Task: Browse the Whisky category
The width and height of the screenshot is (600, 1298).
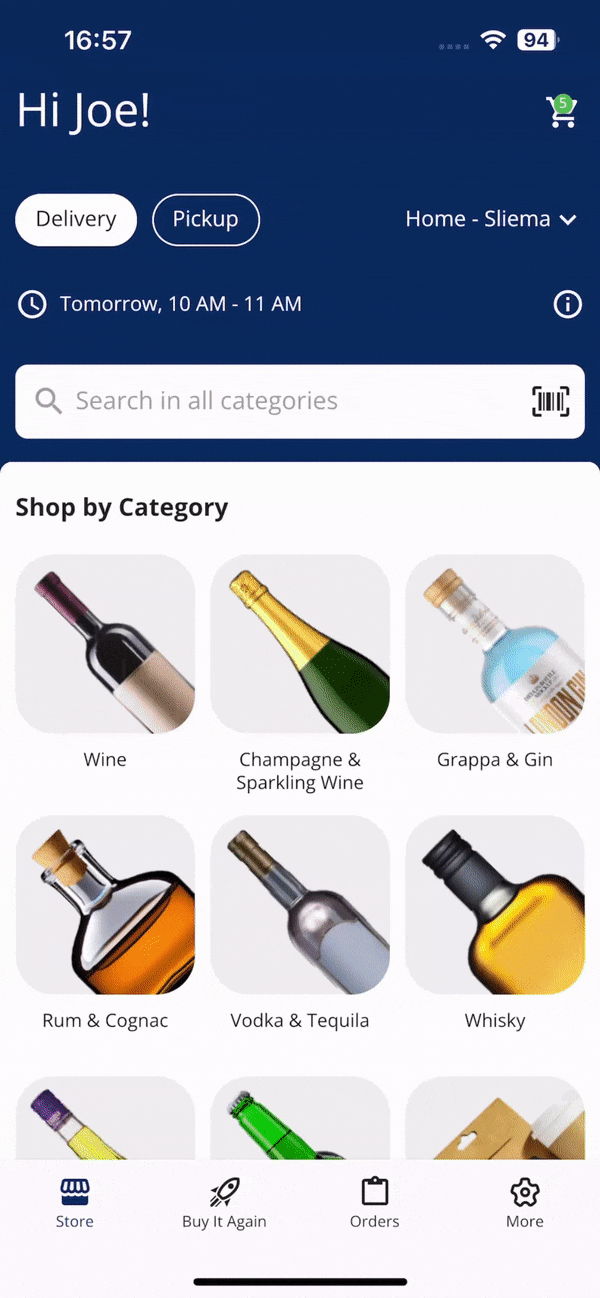Action: (495, 905)
